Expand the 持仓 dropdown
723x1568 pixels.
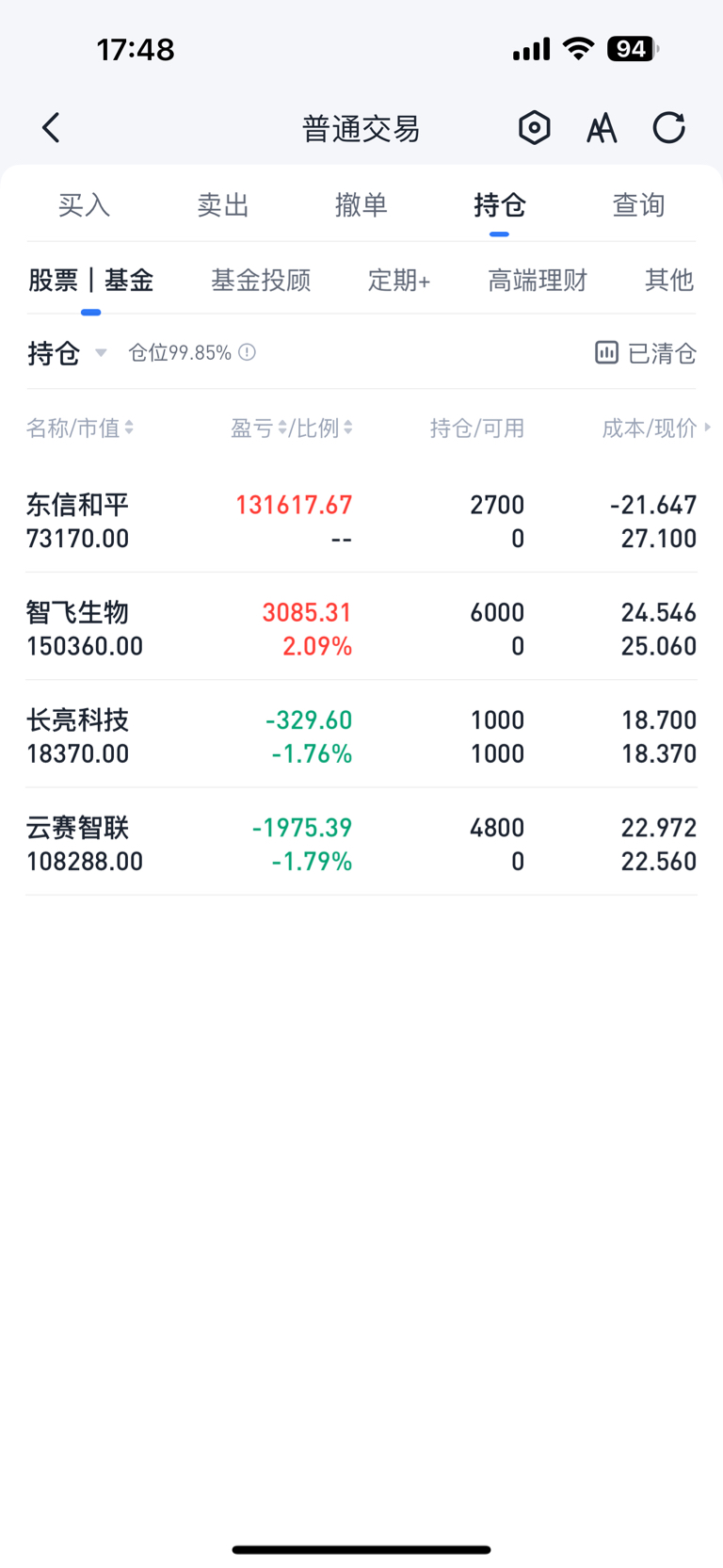[x=67, y=353]
